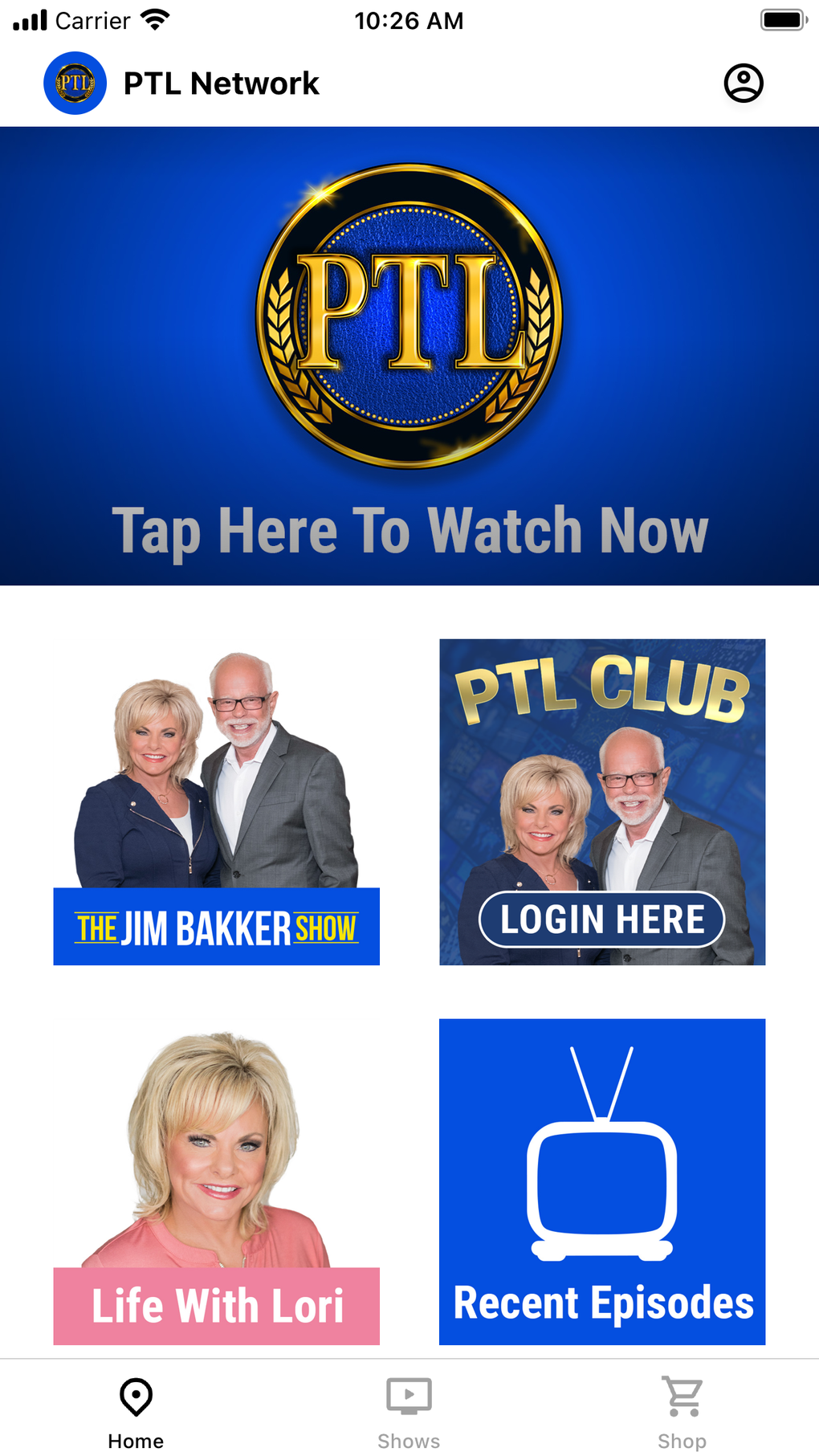Screen dimensions: 819x1456
Task: Tap the Wi-Fi icon in the status bar
Action: tap(155, 18)
